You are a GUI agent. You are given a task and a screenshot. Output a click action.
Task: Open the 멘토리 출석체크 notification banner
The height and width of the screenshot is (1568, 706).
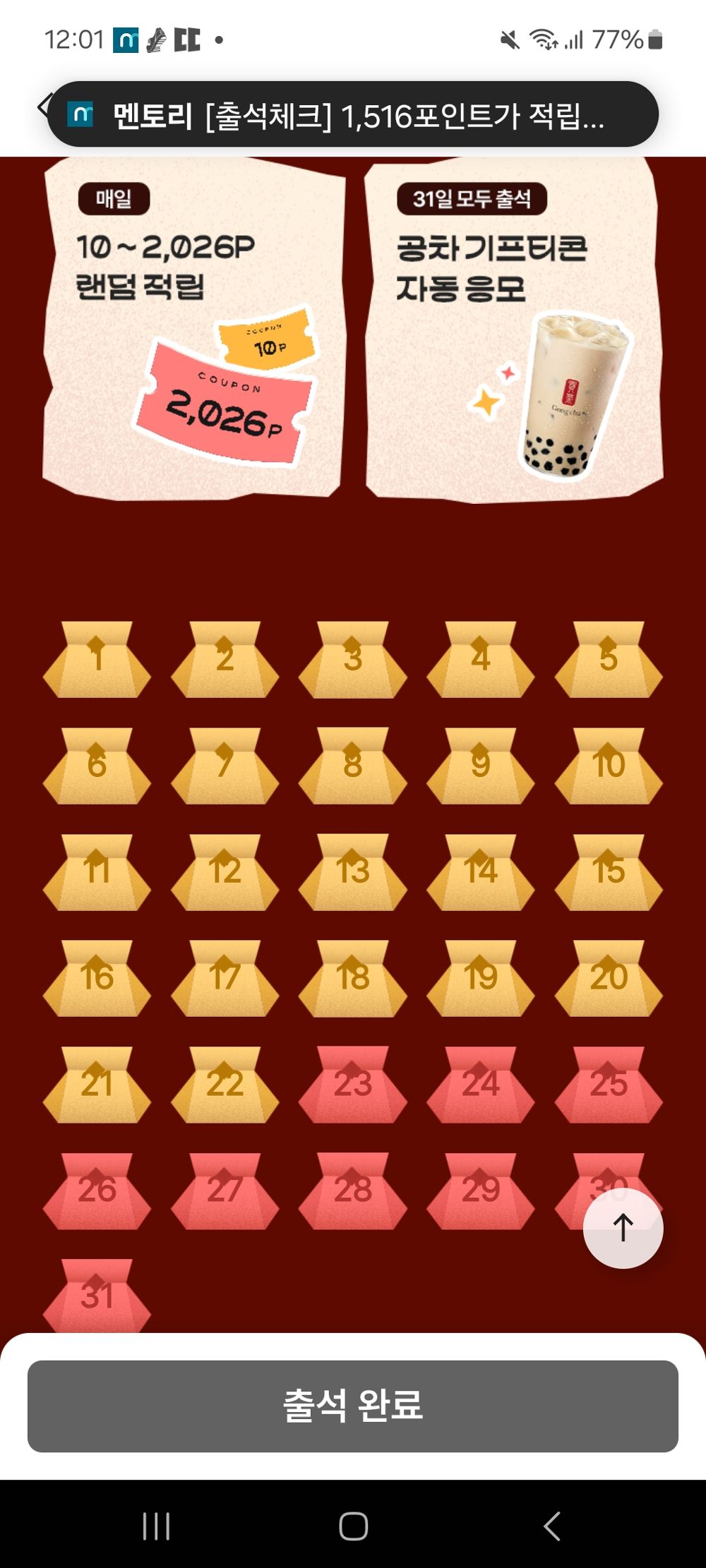tap(353, 115)
